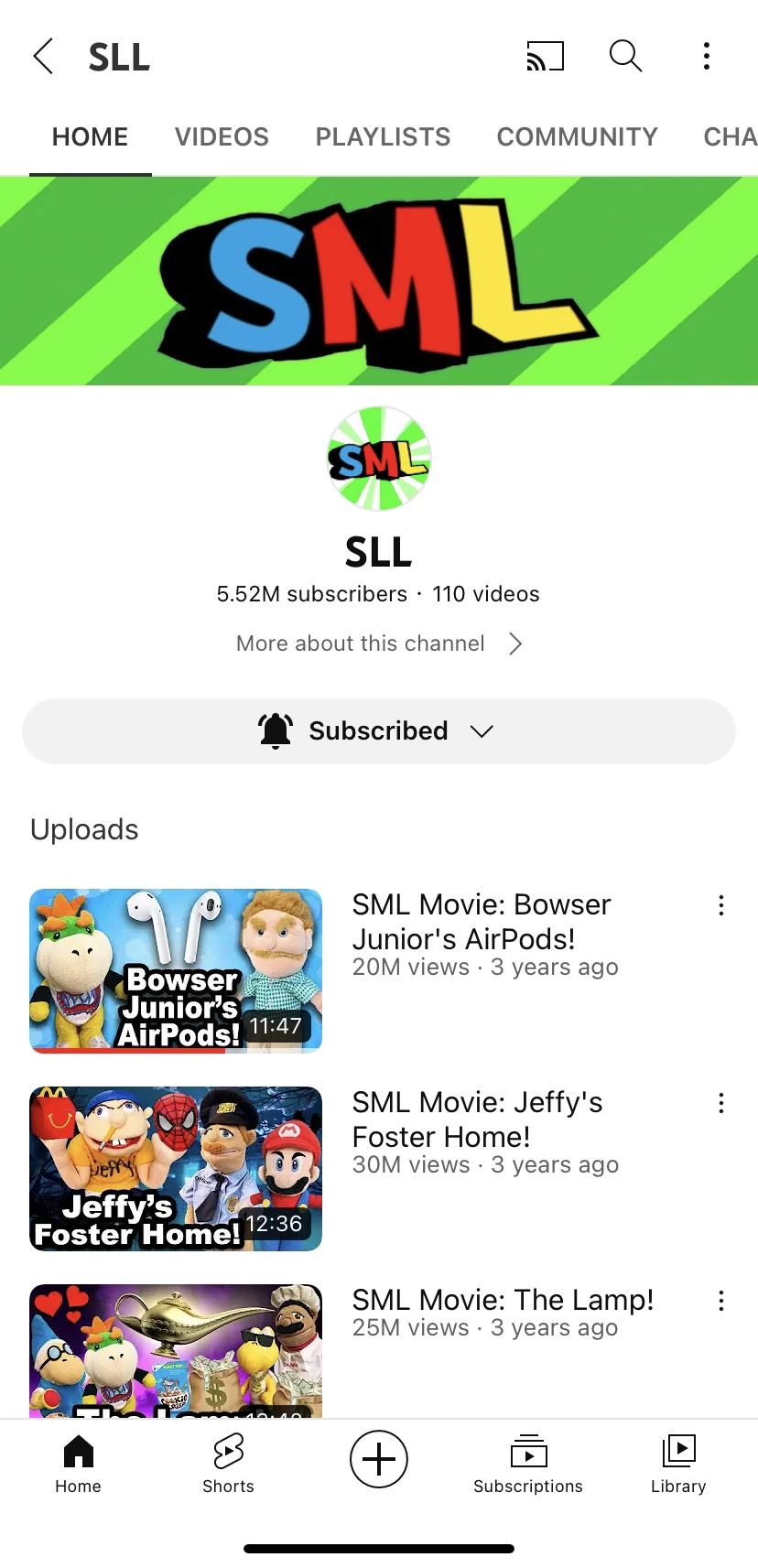758x1568 pixels.
Task: Open options for Bowser Junior's AirPods video
Action: (x=720, y=905)
